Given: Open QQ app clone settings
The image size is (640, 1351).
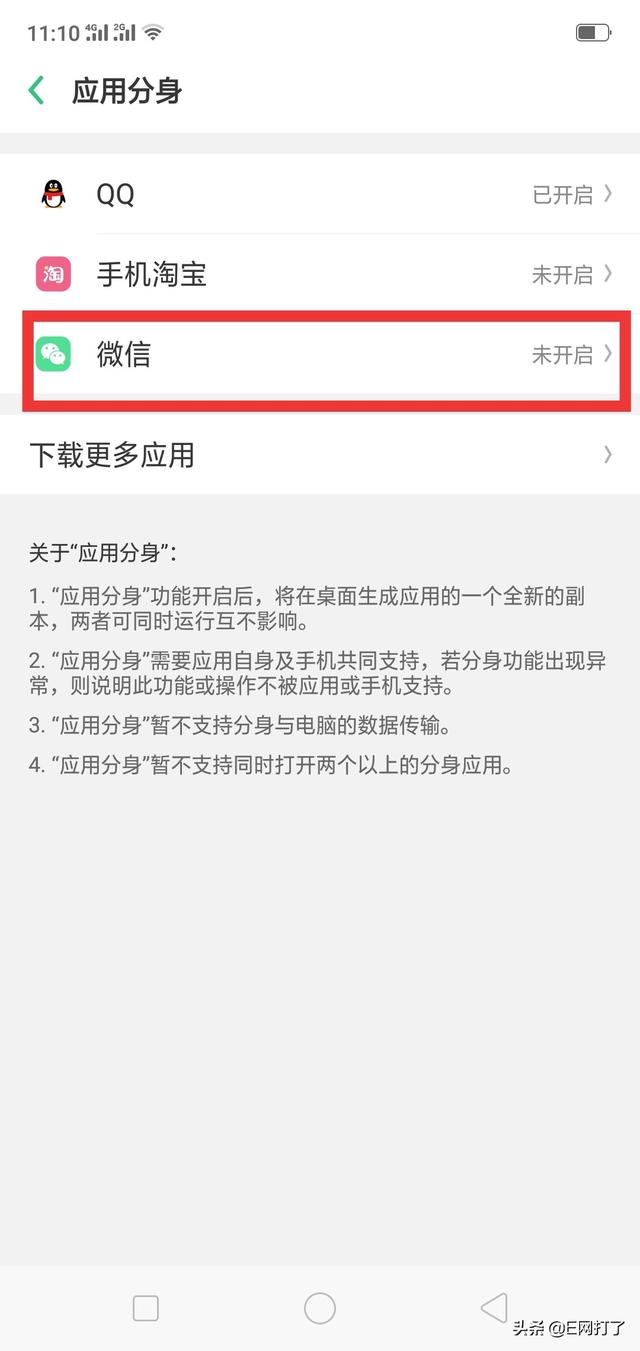Looking at the screenshot, I should (x=320, y=194).
